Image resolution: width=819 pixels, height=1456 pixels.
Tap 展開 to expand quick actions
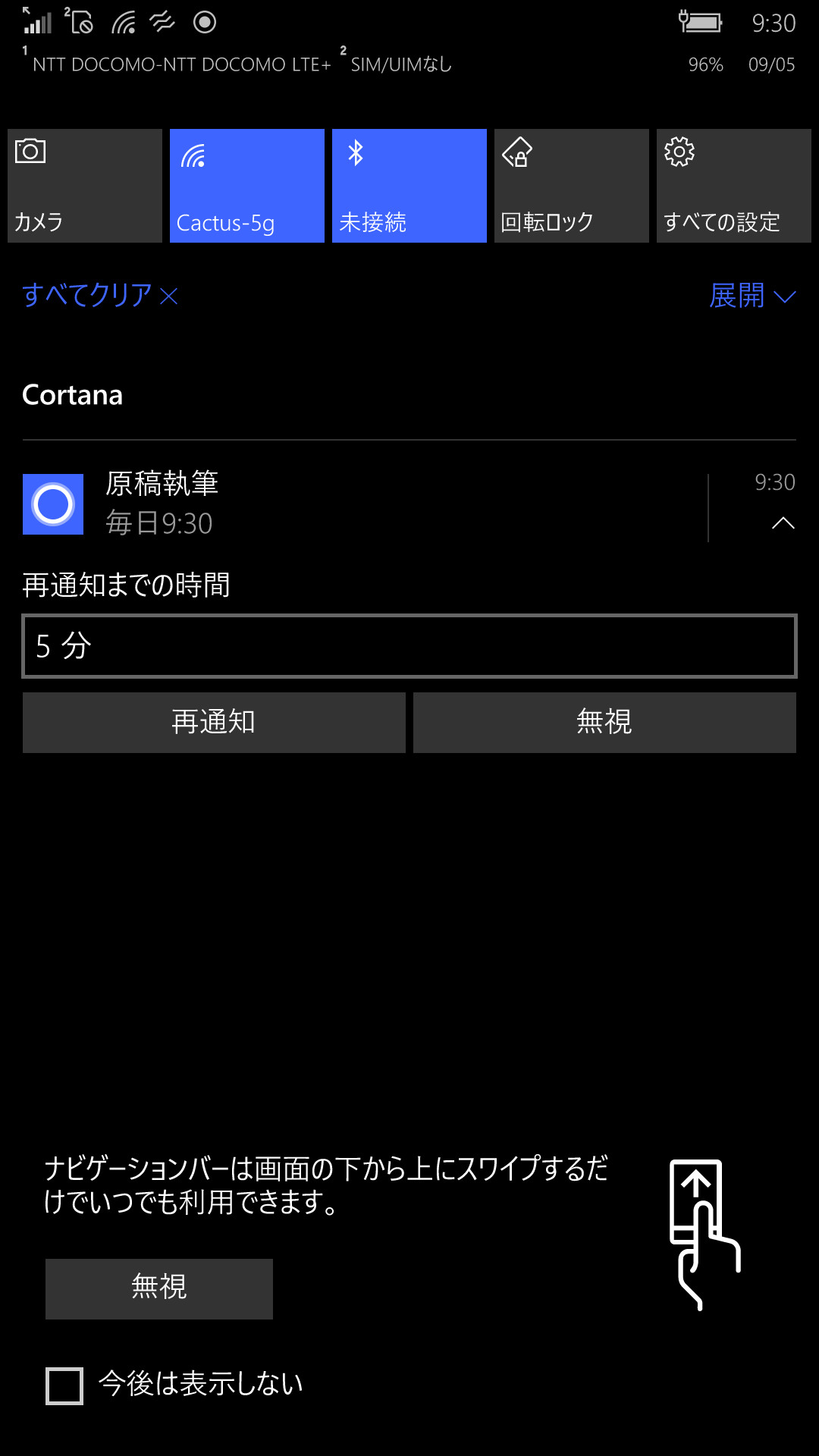click(x=755, y=296)
